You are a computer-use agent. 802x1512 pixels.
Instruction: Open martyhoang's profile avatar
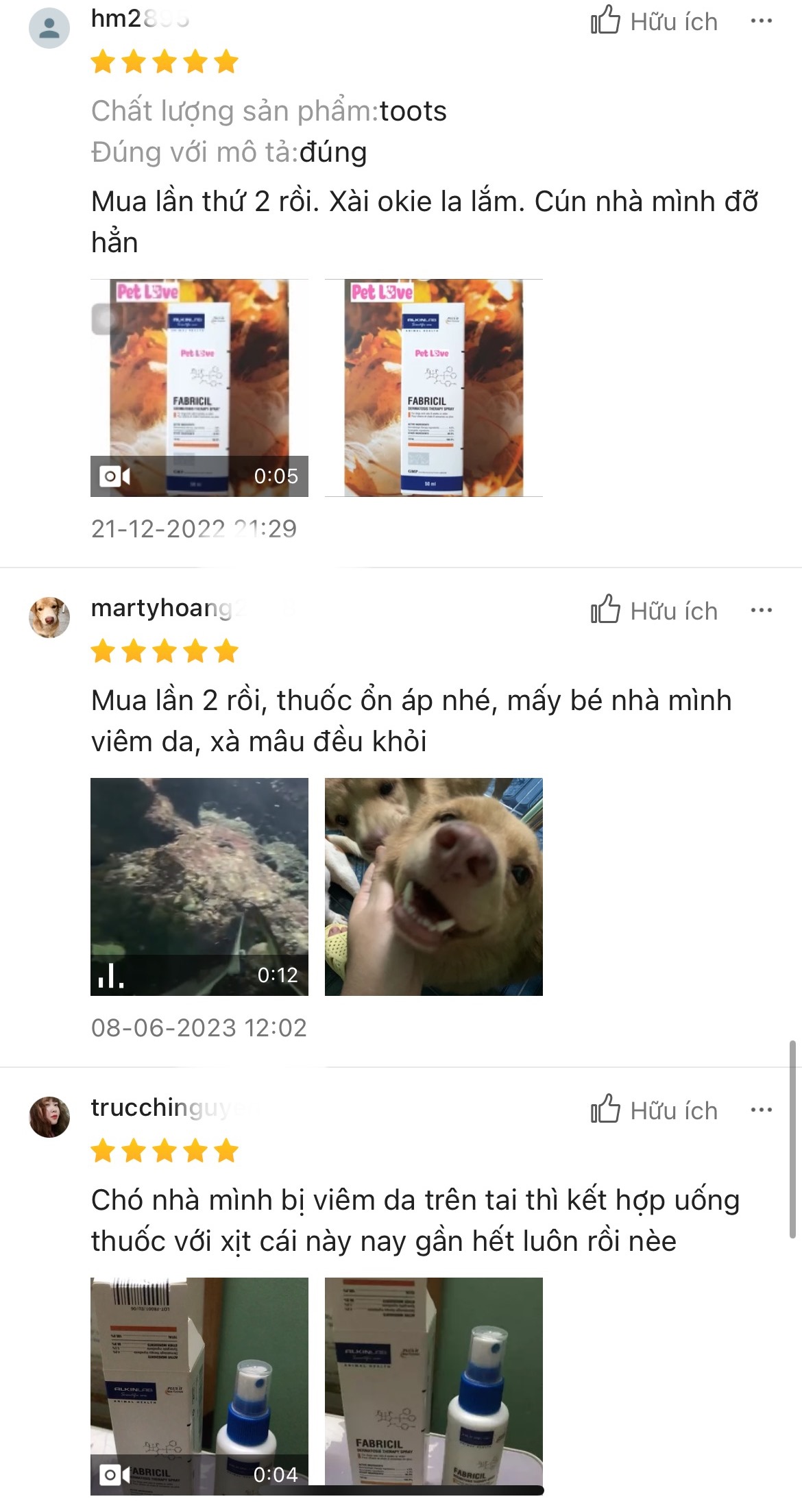[x=49, y=617]
